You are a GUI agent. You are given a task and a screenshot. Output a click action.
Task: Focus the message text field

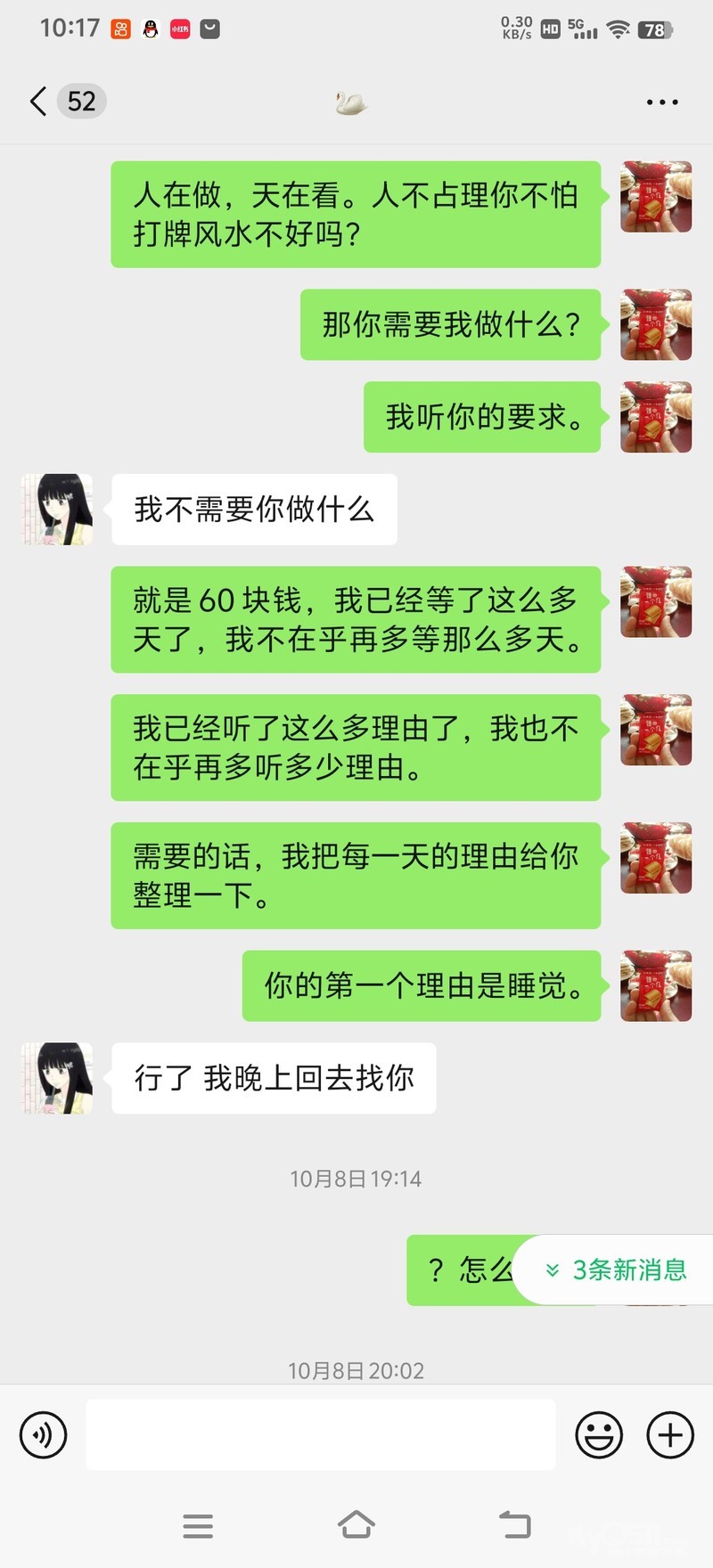click(x=321, y=1434)
